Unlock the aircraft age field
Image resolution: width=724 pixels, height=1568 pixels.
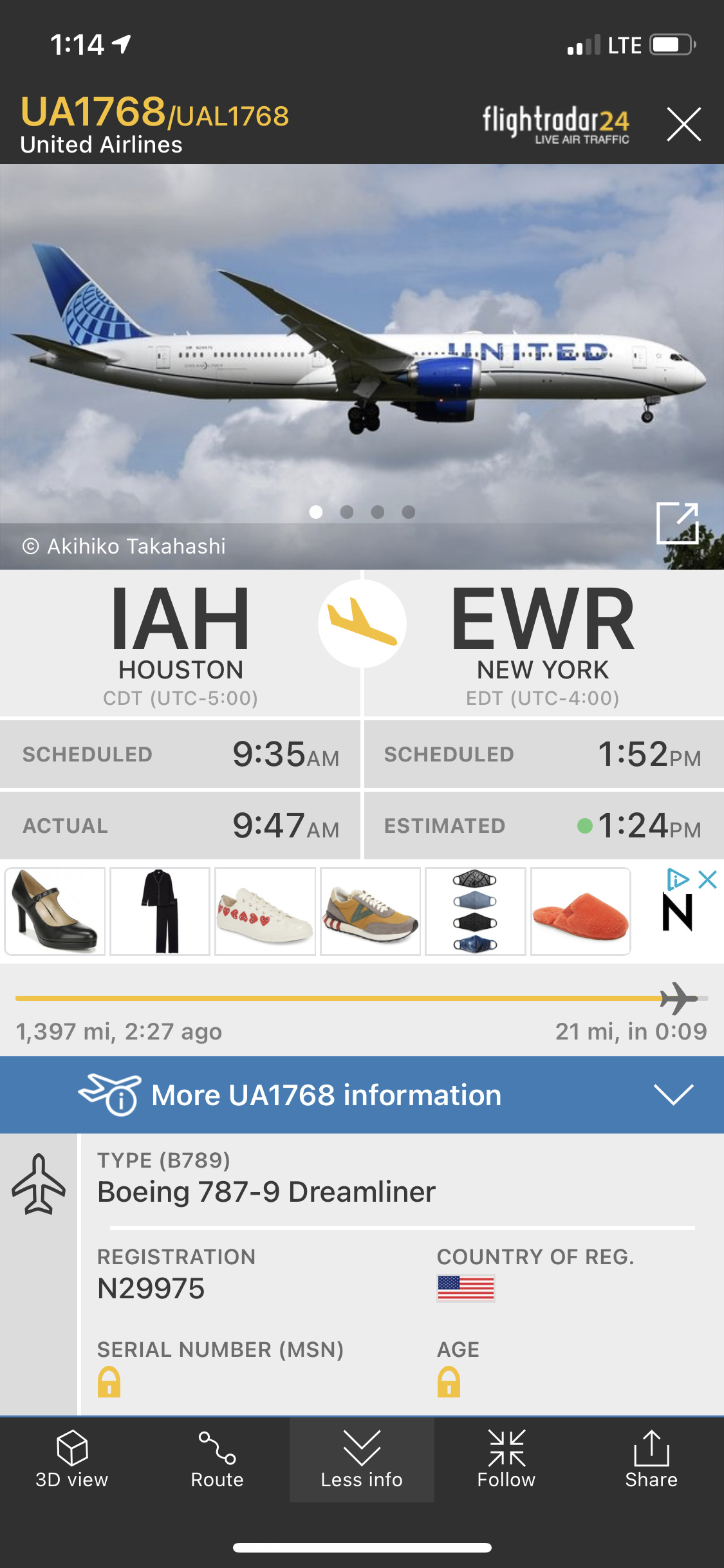coord(449,1381)
